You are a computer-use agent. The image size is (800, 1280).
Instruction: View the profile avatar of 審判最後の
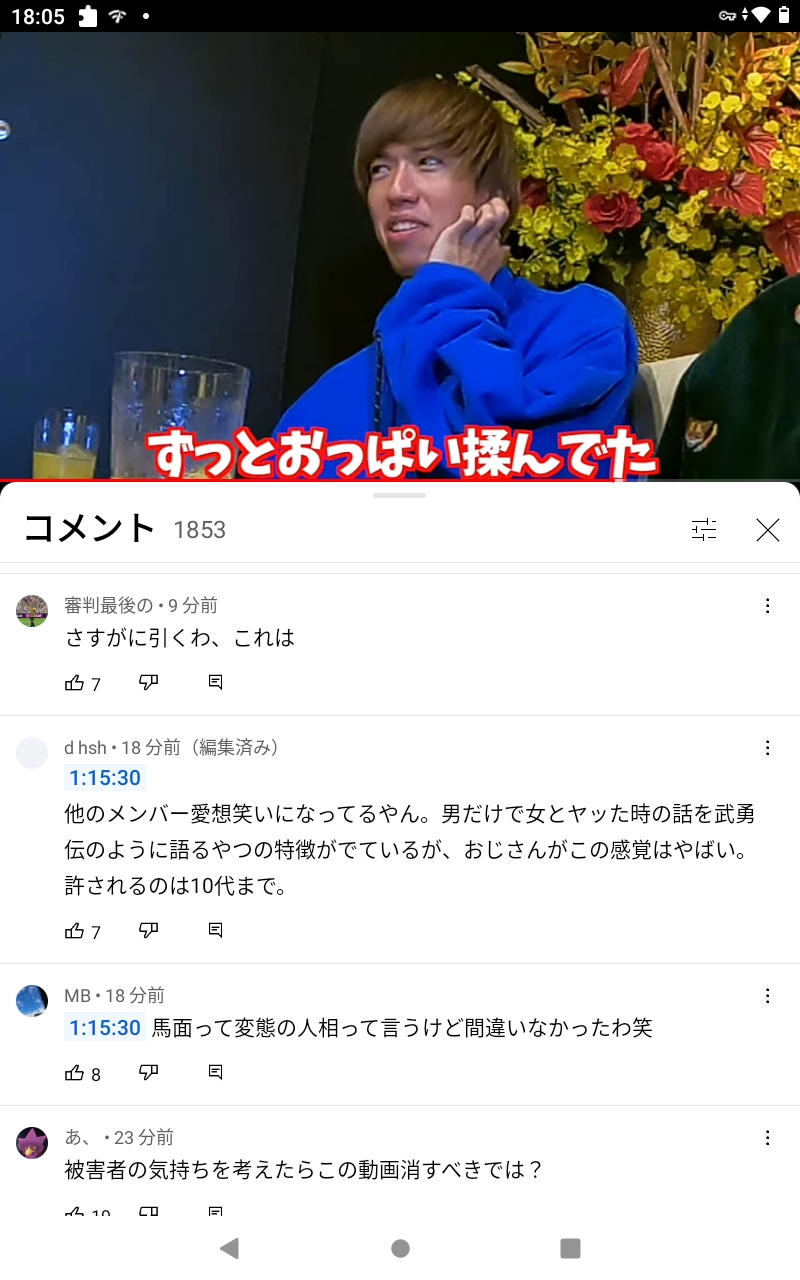pyautogui.click(x=32, y=610)
